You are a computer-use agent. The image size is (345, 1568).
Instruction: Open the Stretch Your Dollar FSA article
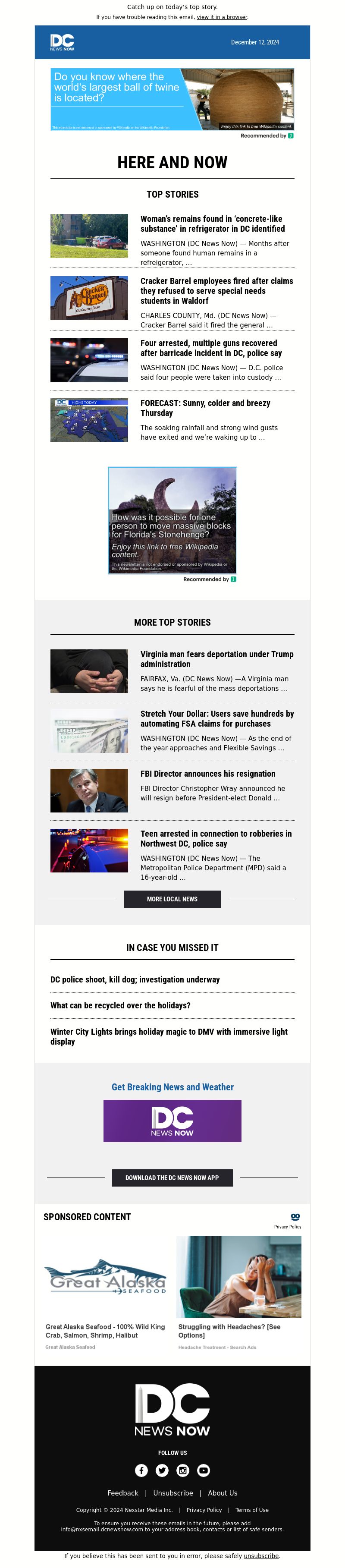pos(216,718)
